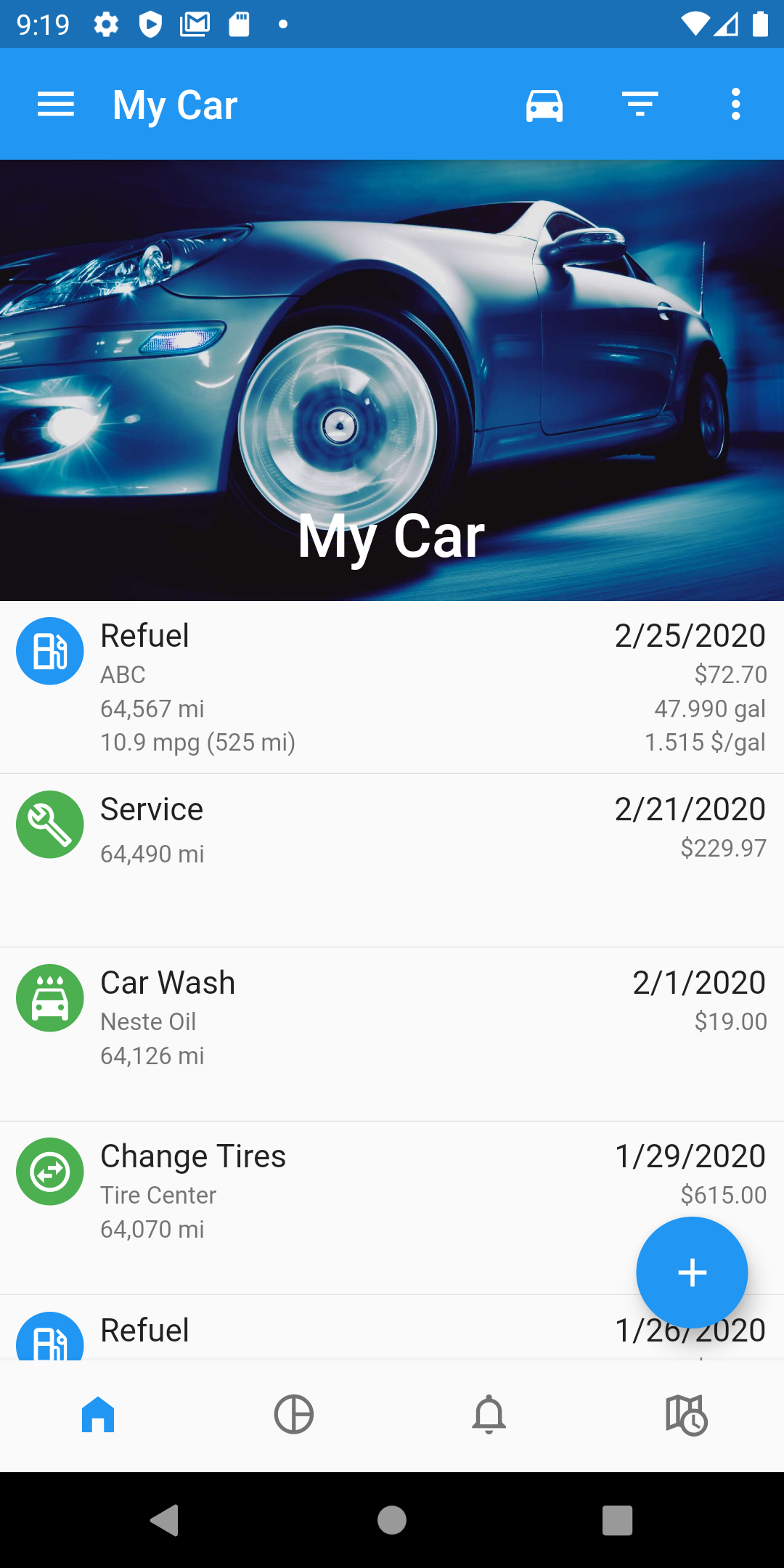The height and width of the screenshot is (1568, 784).
Task: Tap the Refuel fuel pump icon
Action: tap(49, 650)
